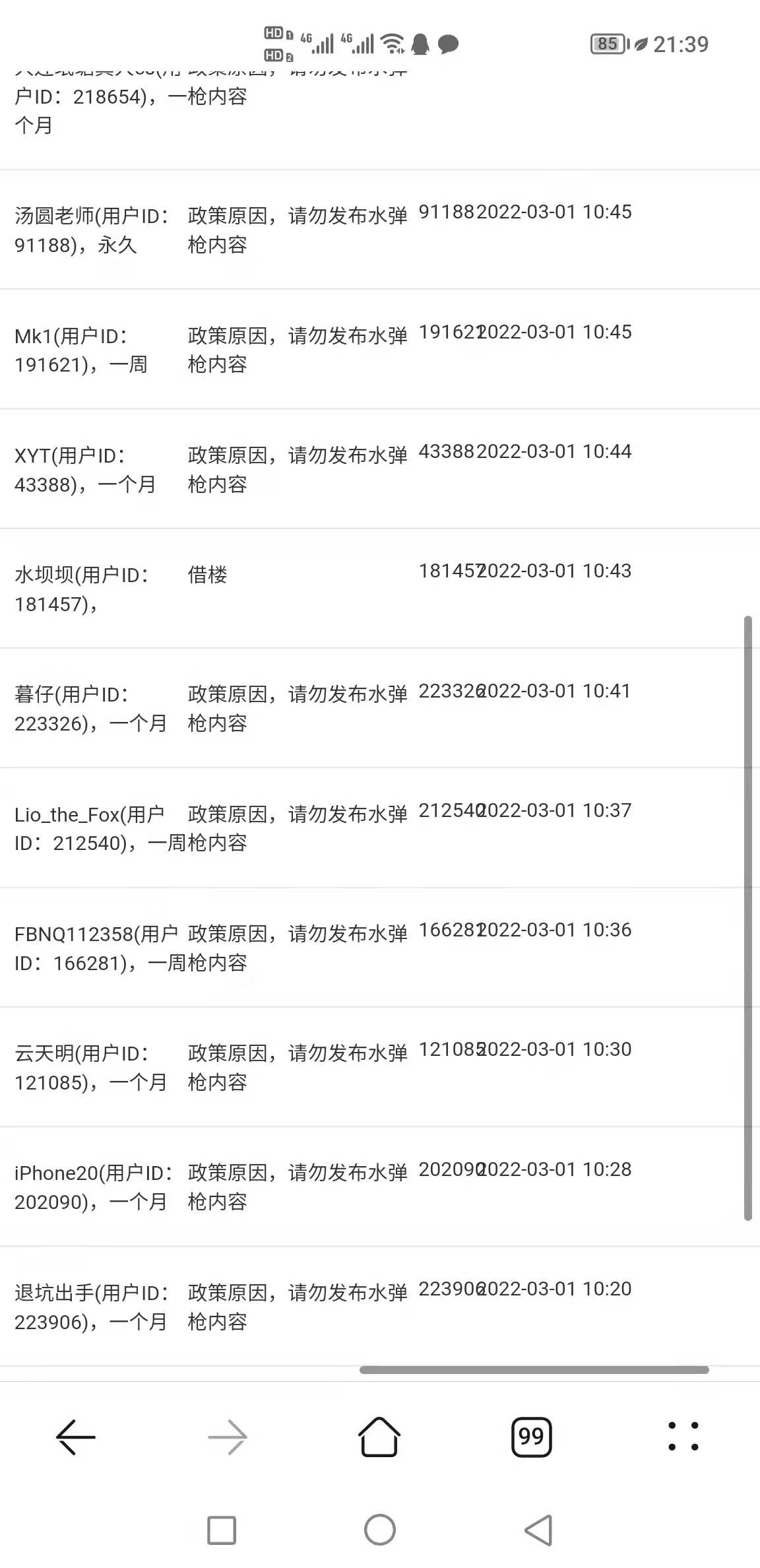Tap the system back triangle
The image size is (760, 1568).
[538, 1530]
